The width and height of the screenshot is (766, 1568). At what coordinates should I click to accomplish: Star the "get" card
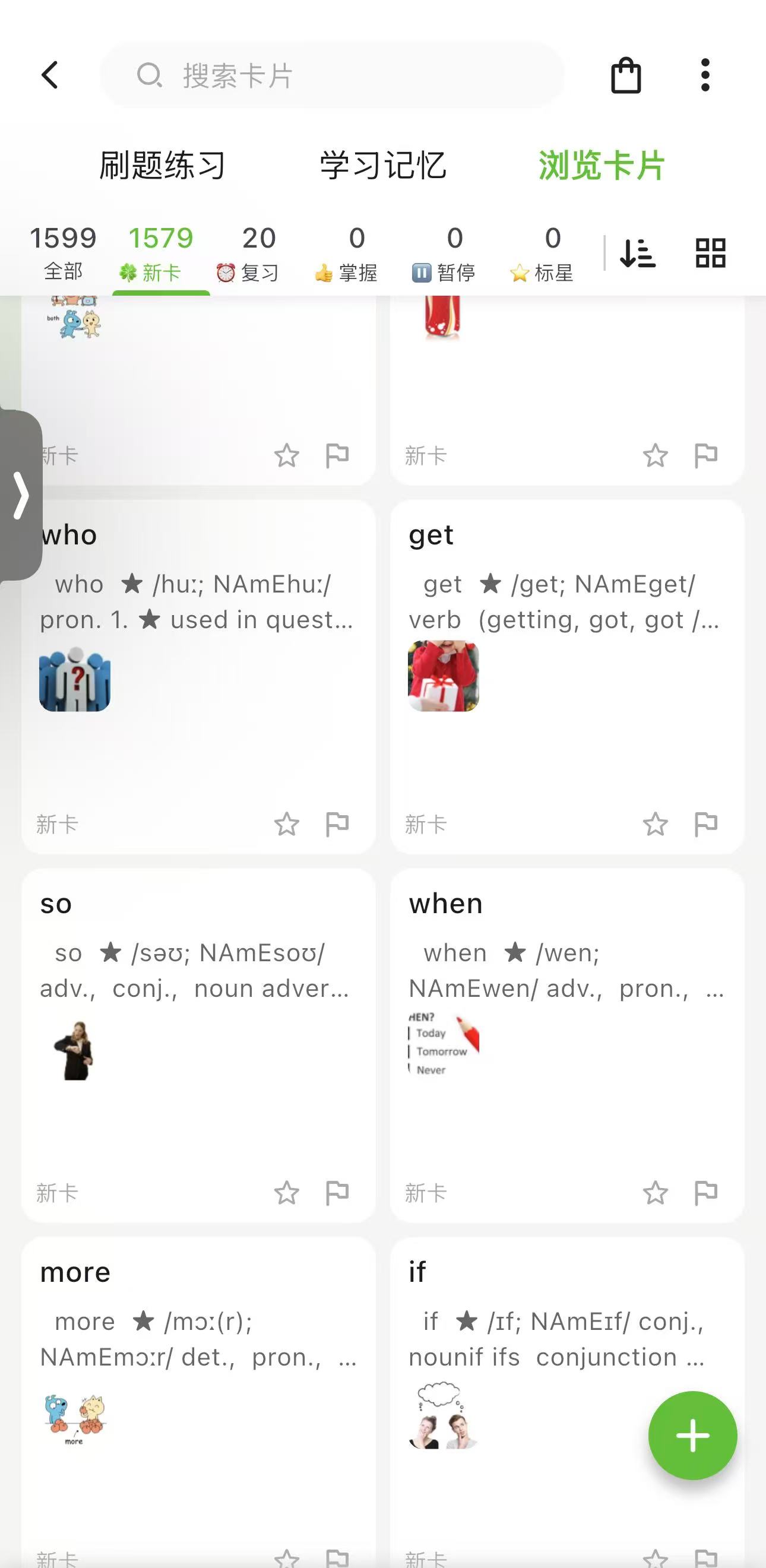click(655, 824)
